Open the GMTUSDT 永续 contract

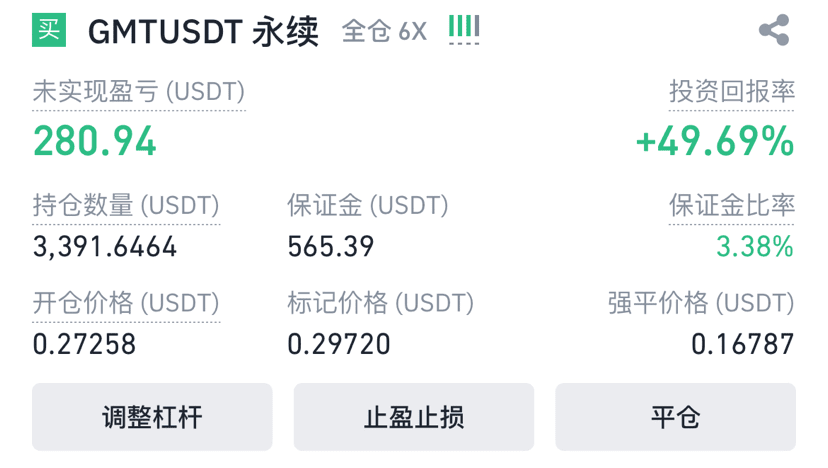(203, 32)
